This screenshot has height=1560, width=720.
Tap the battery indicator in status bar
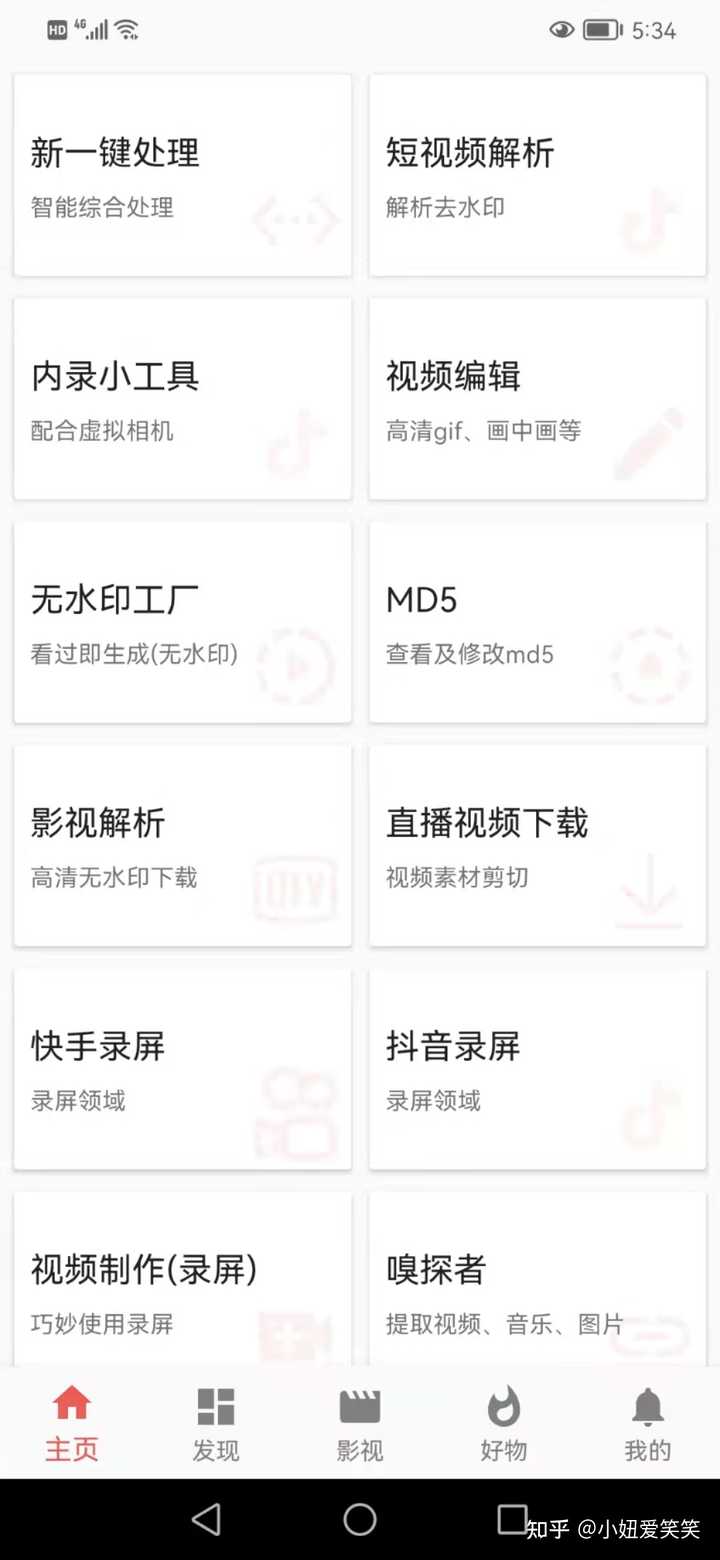(x=601, y=30)
